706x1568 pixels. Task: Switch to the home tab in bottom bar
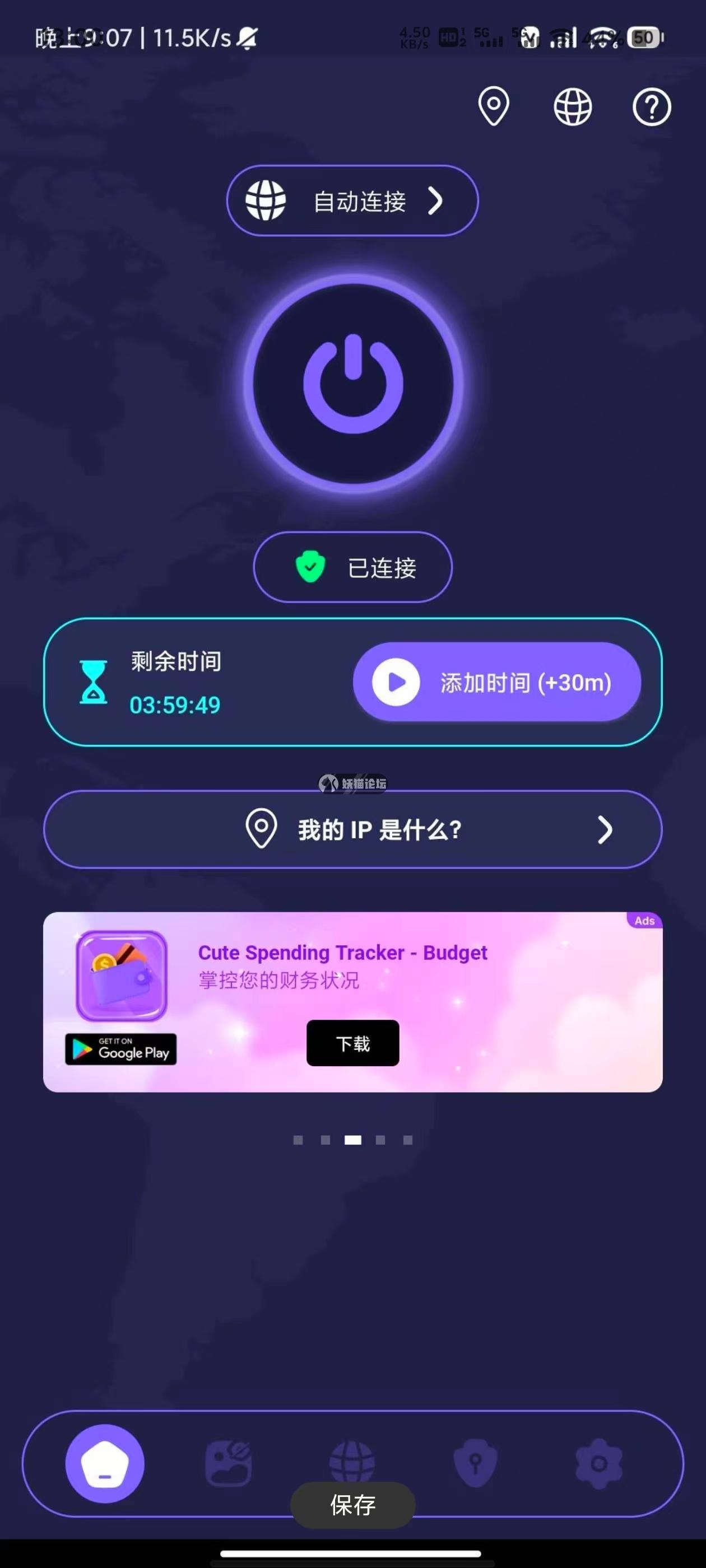(105, 1463)
